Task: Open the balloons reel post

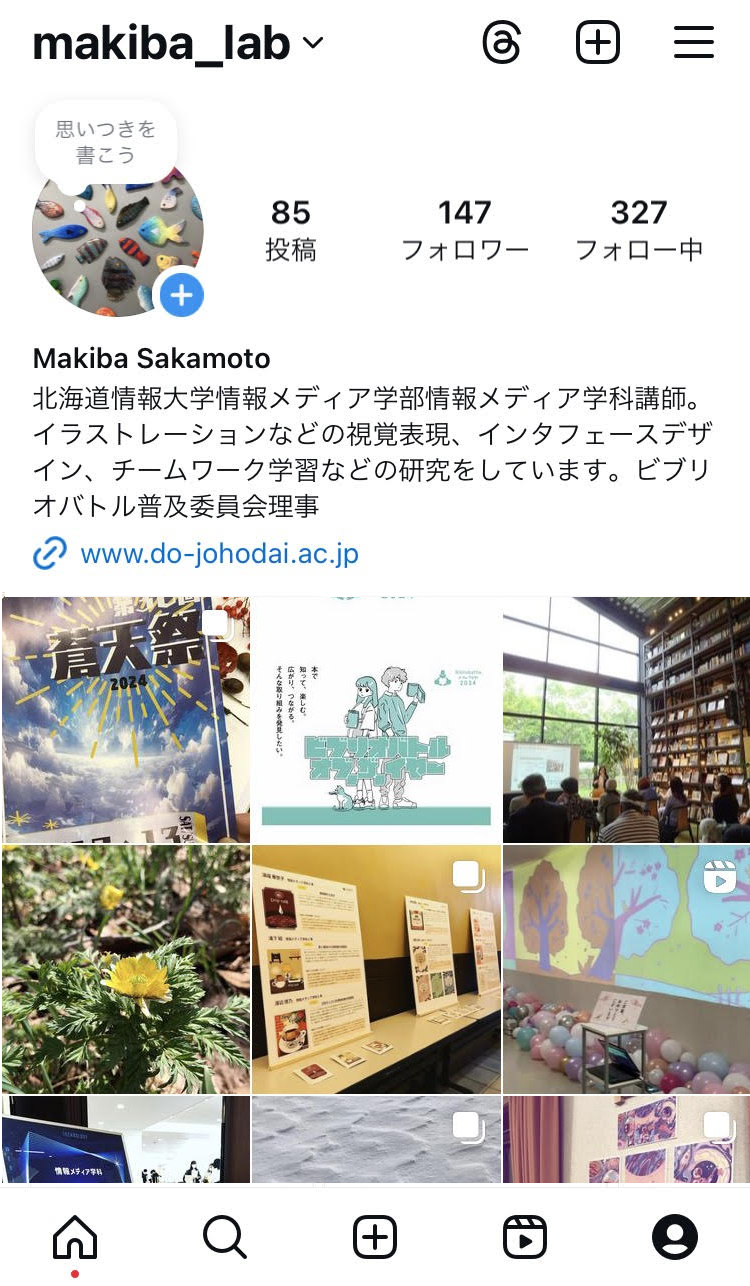Action: (626, 969)
